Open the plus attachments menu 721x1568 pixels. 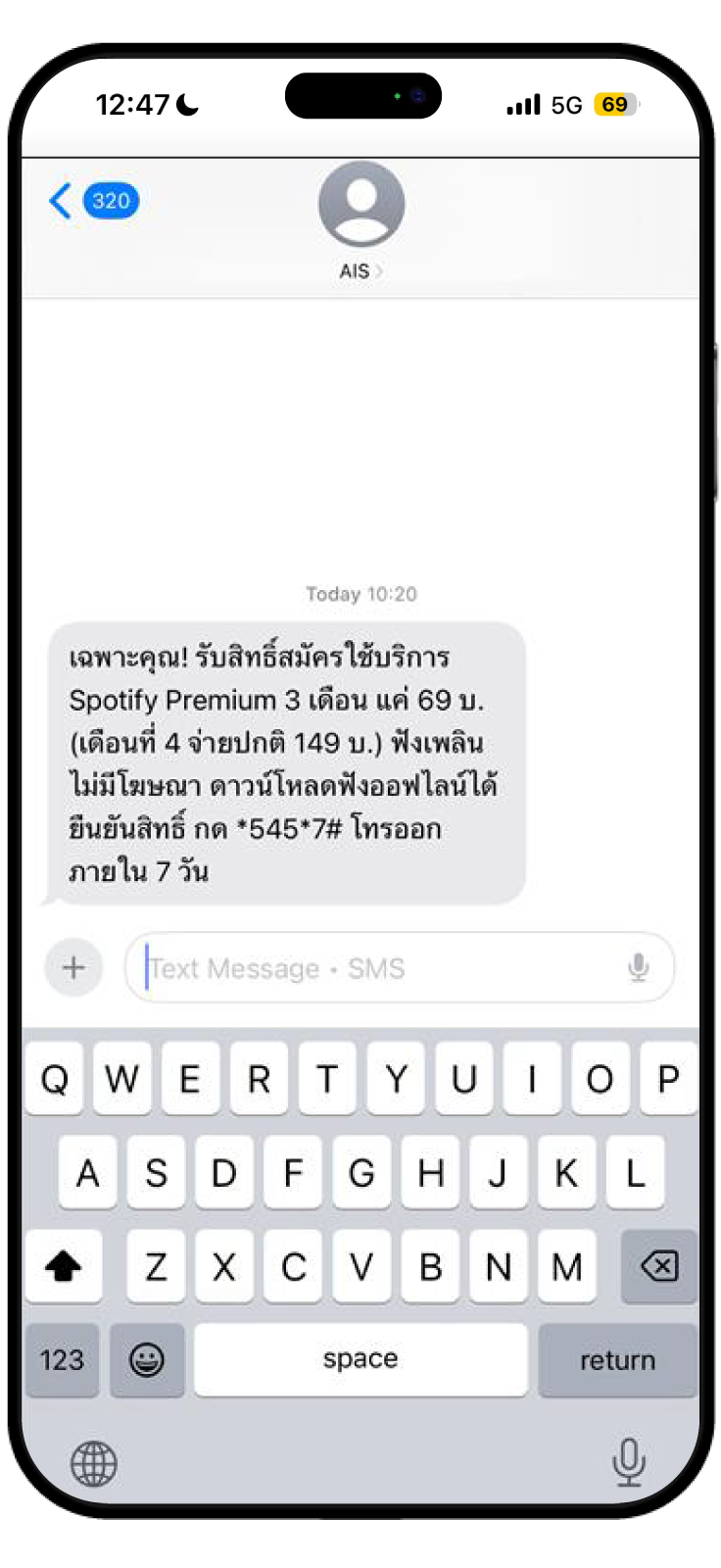pyautogui.click(x=74, y=968)
